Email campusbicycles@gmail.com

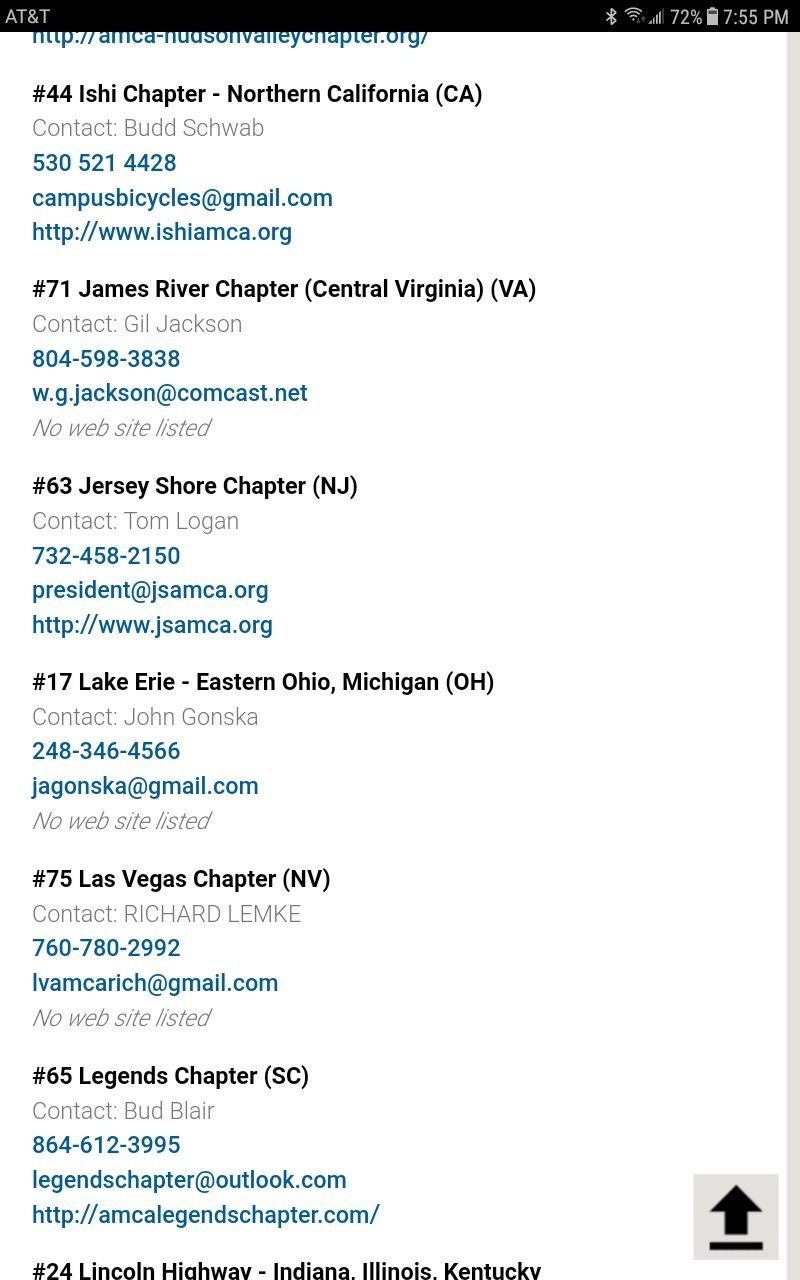(182, 198)
